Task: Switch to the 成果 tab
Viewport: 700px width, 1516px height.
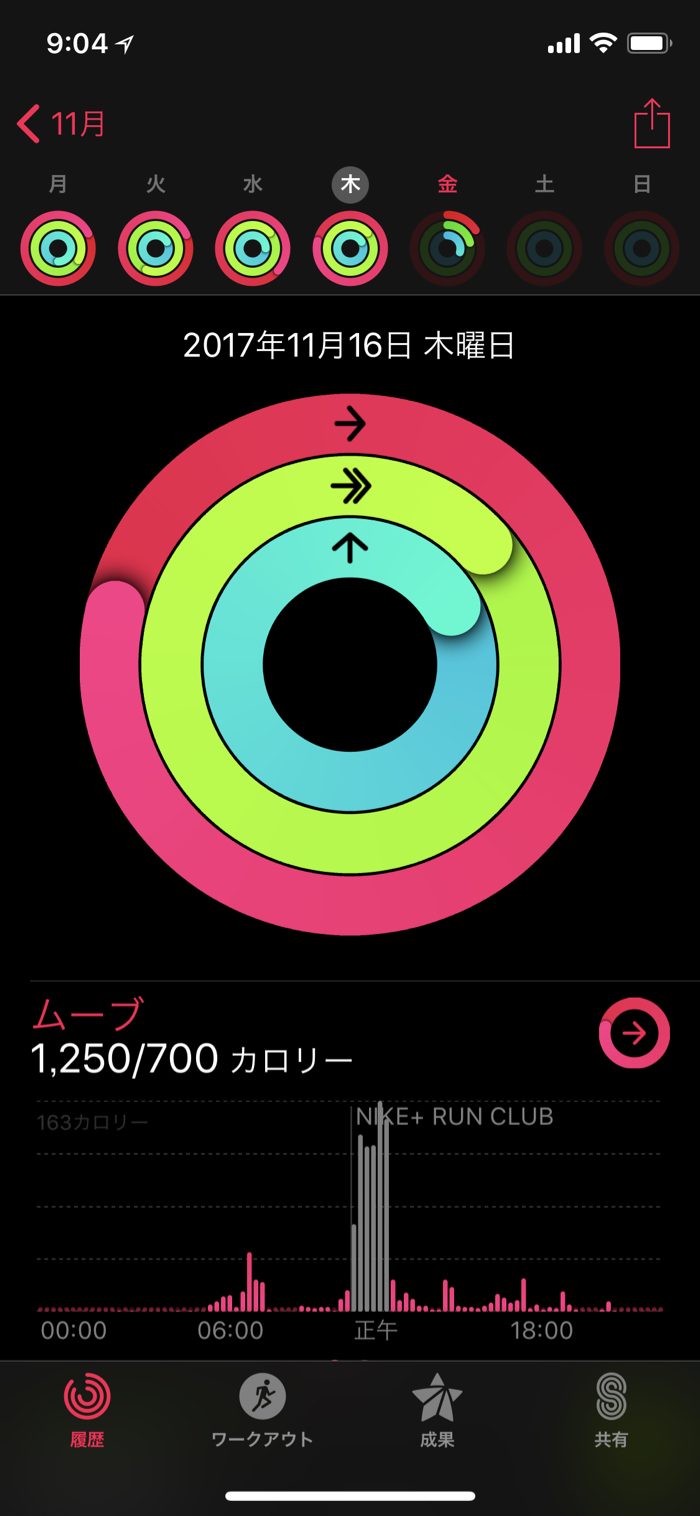Action: pyautogui.click(x=437, y=1410)
